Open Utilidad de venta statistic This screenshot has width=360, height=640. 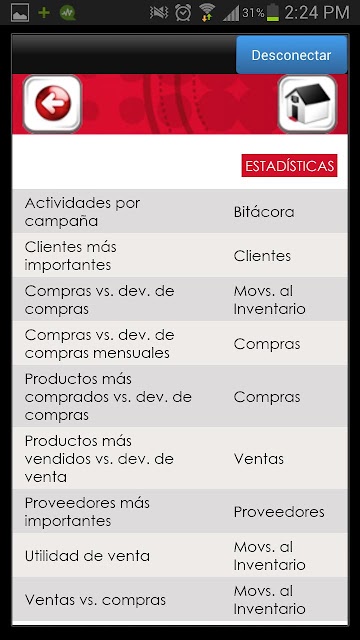[x=180, y=555]
